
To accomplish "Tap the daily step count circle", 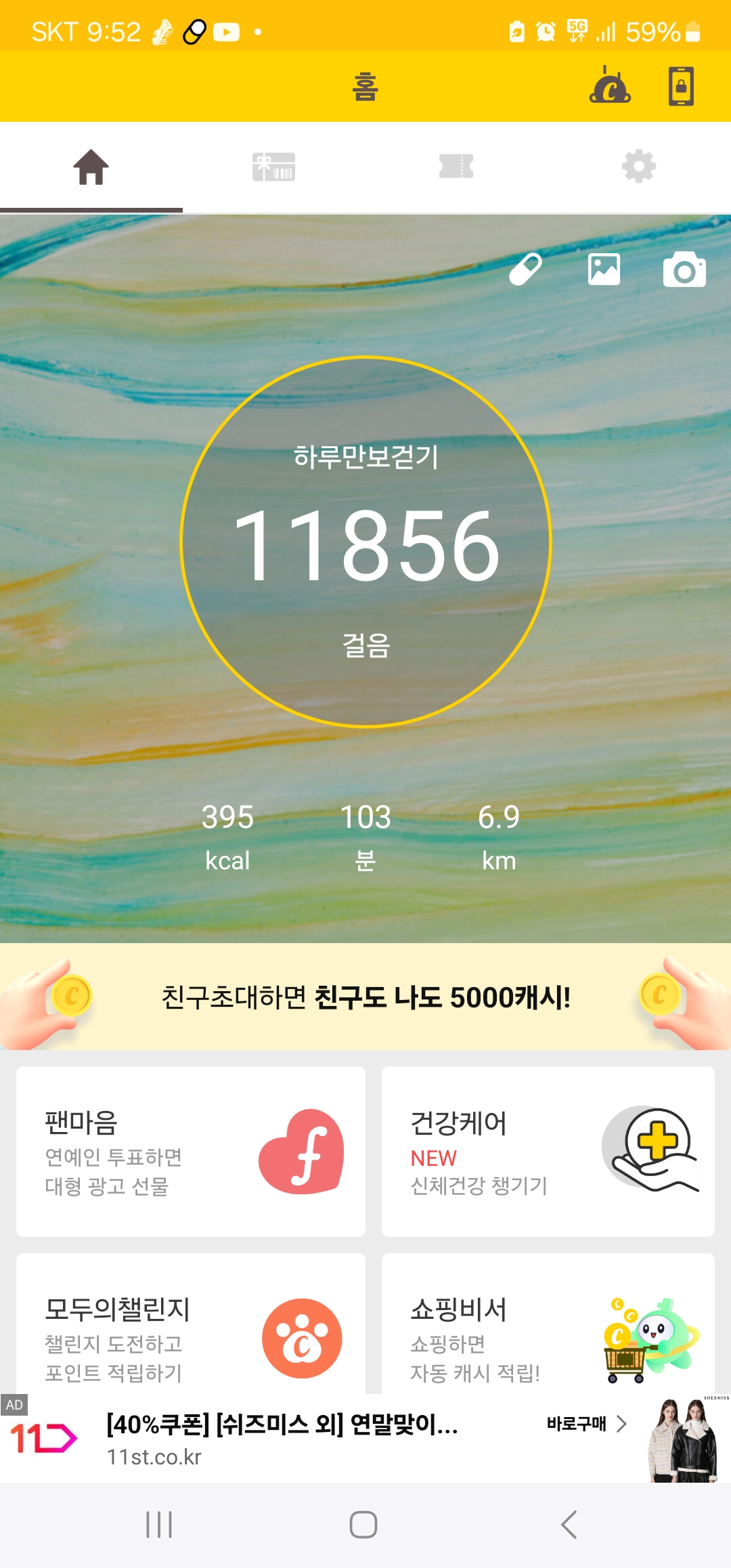I will pyautogui.click(x=365, y=542).
